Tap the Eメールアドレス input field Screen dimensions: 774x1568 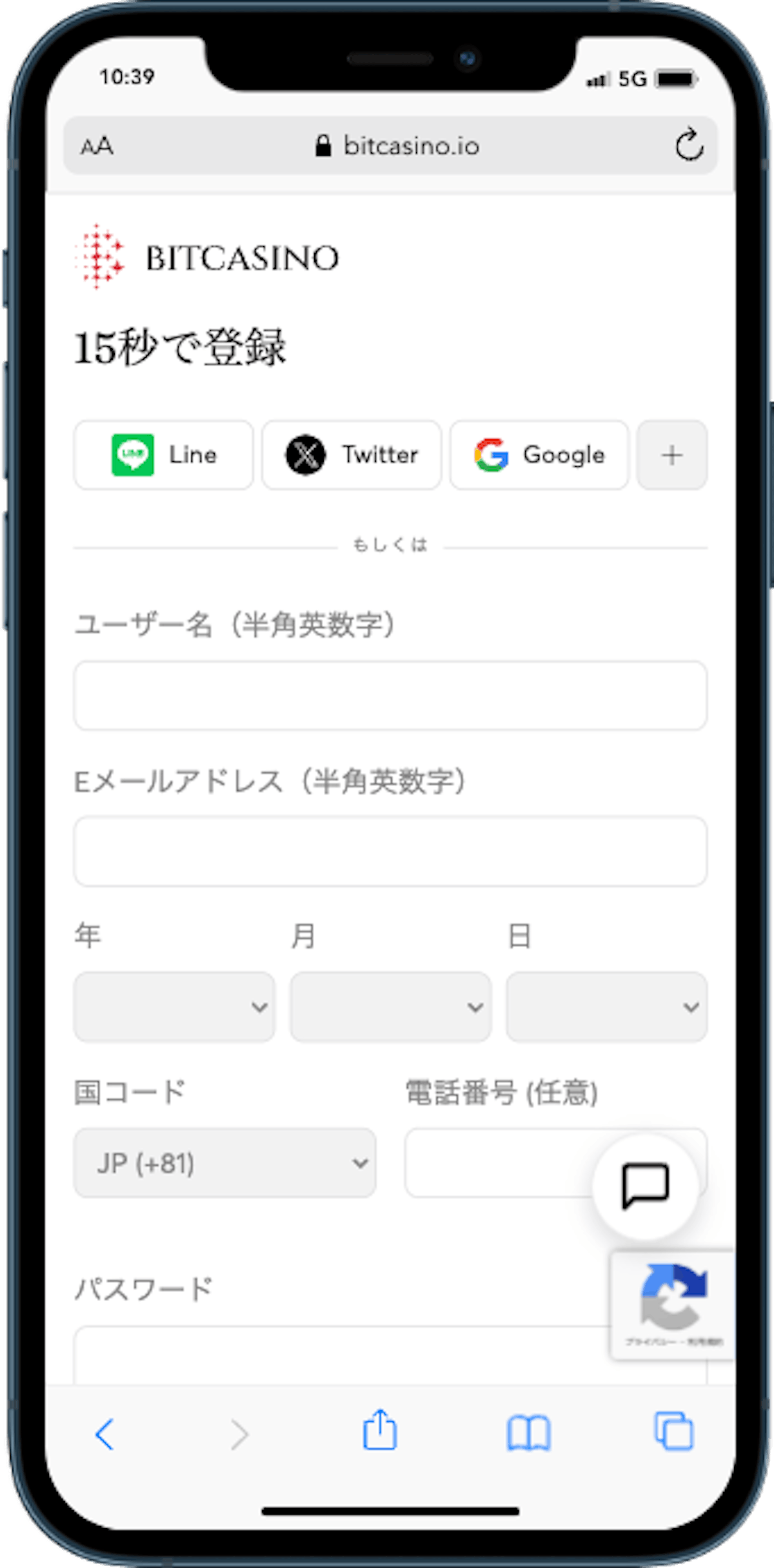pyautogui.click(x=390, y=852)
